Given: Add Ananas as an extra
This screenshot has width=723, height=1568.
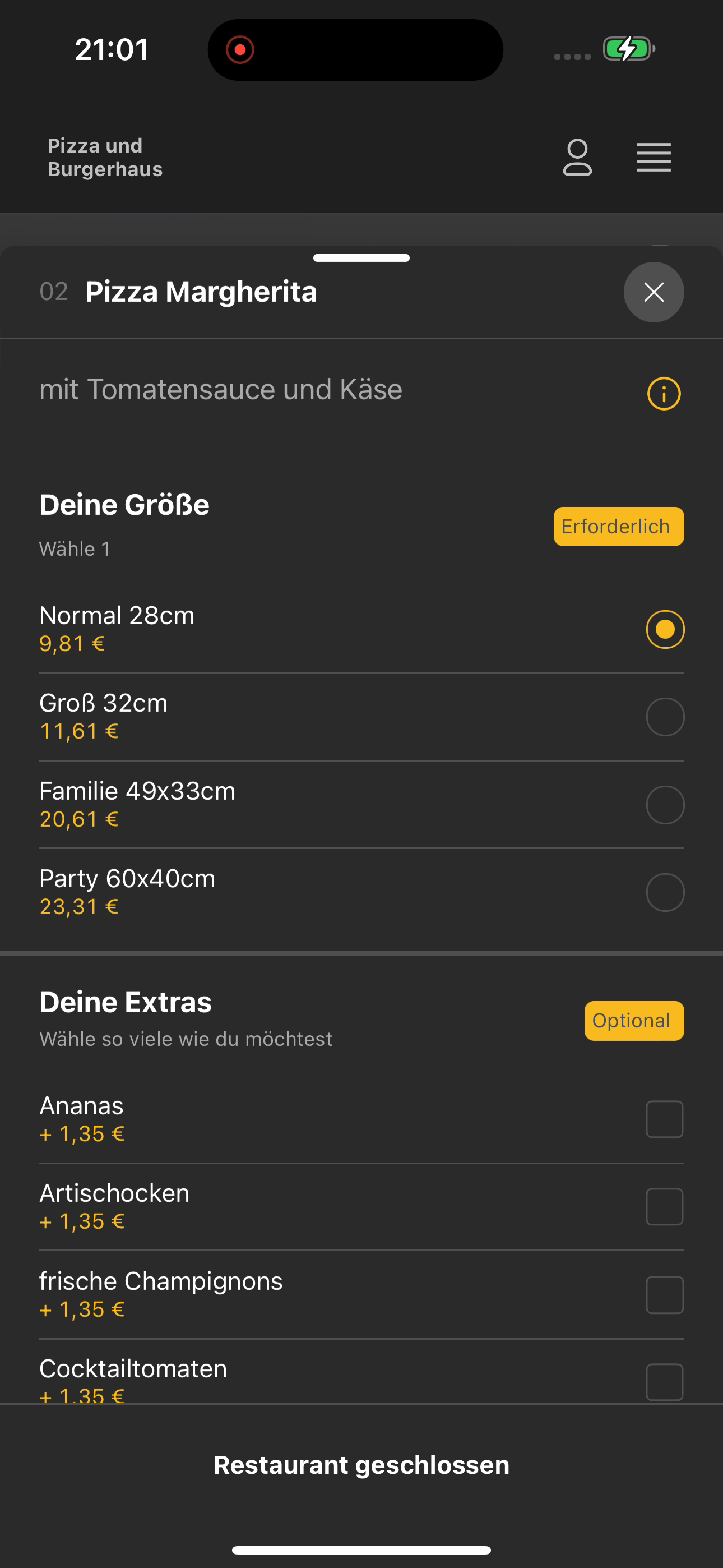Looking at the screenshot, I should 361,1119.
